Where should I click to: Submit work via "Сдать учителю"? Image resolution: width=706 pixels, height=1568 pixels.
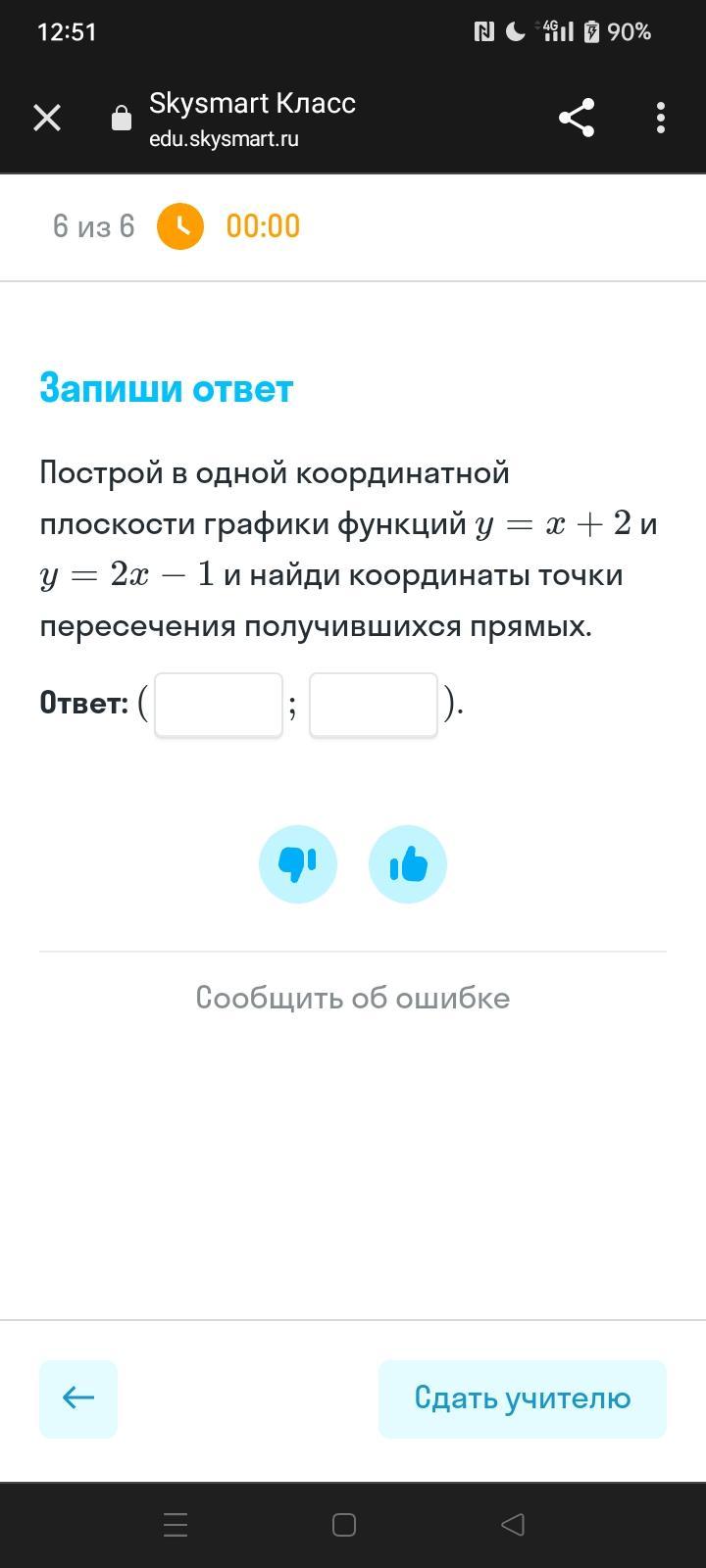pos(523,1398)
